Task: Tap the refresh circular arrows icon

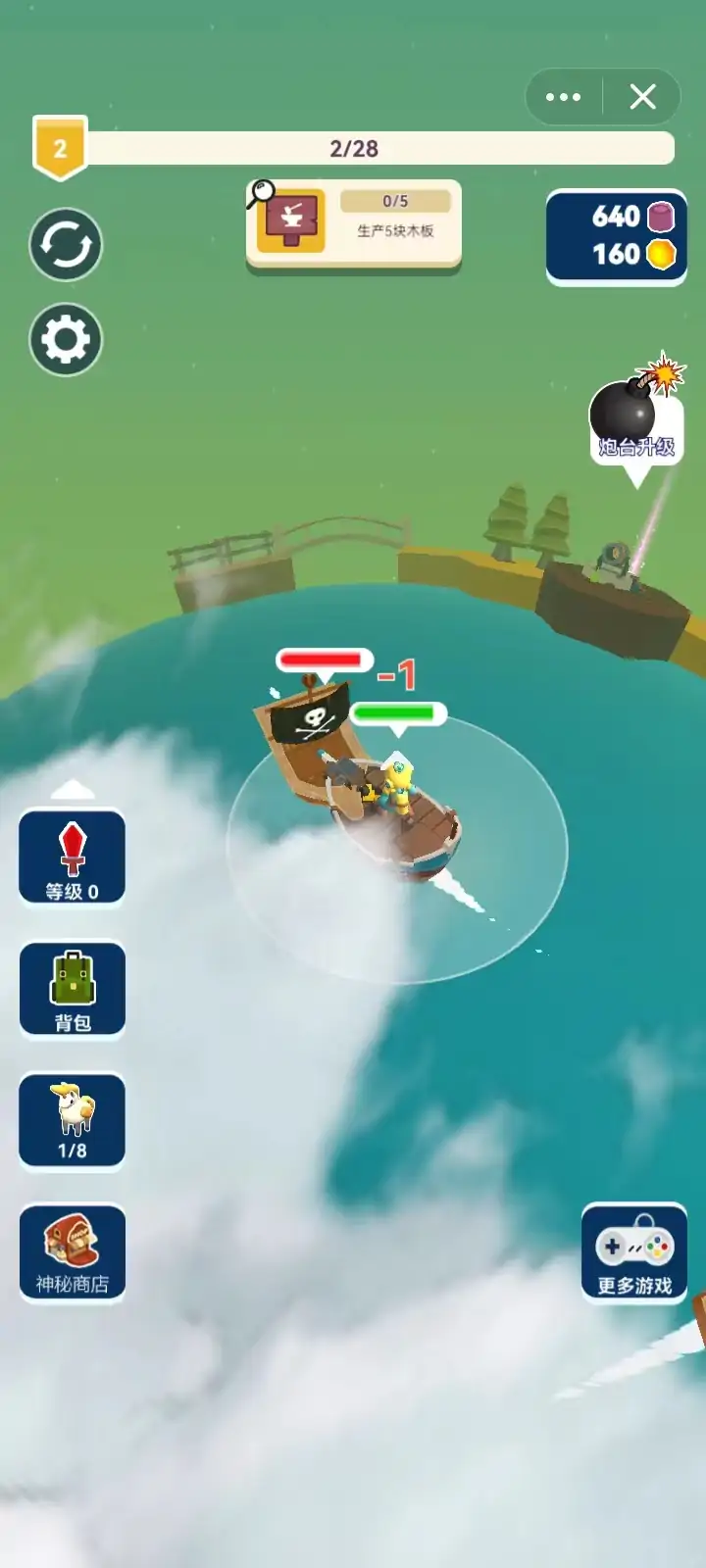Action: coord(66,245)
